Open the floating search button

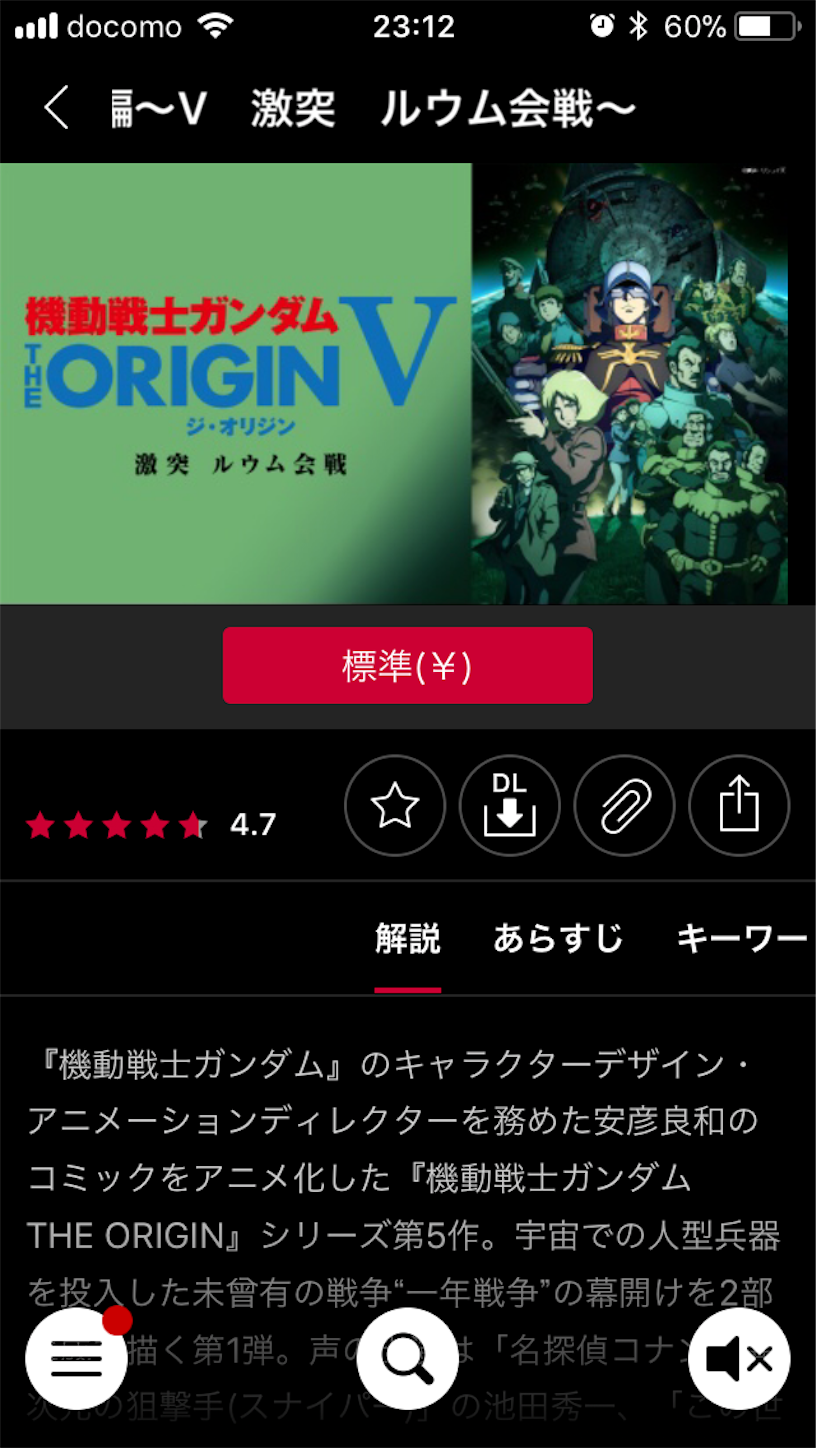(x=407, y=1359)
